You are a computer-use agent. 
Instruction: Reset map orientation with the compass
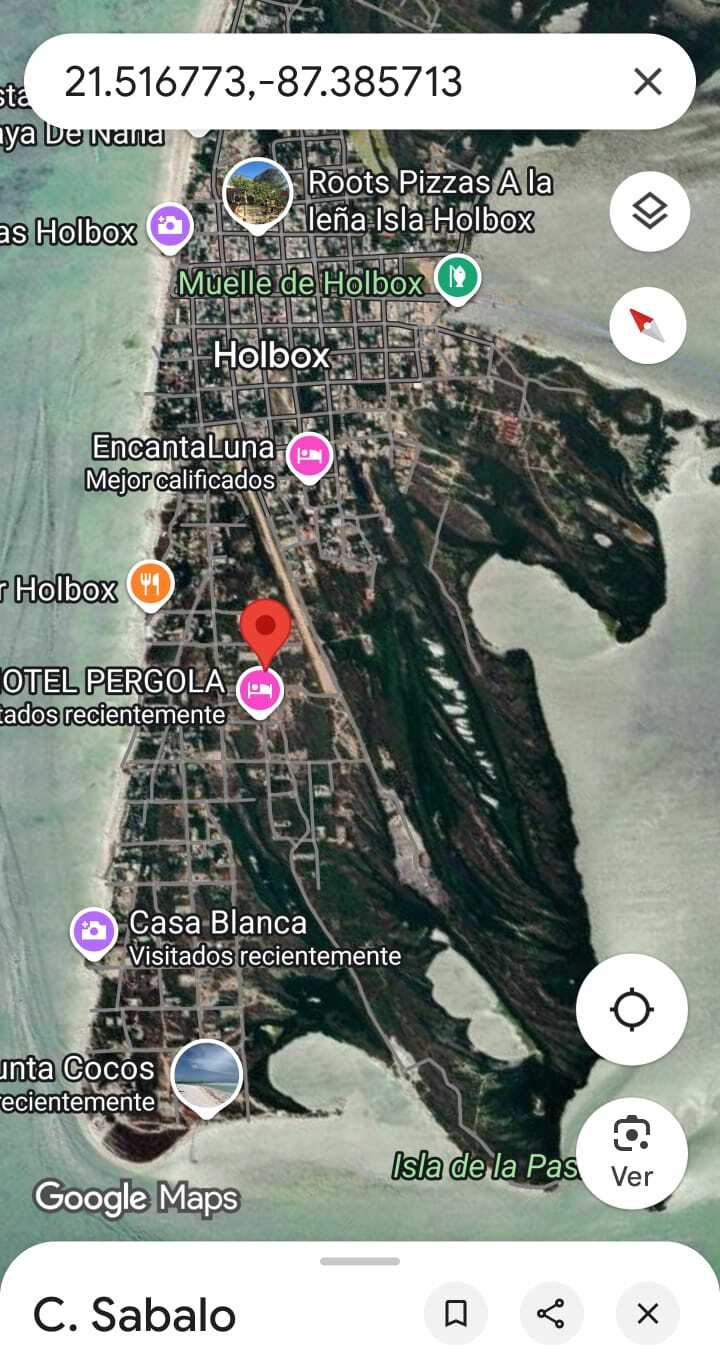(648, 325)
